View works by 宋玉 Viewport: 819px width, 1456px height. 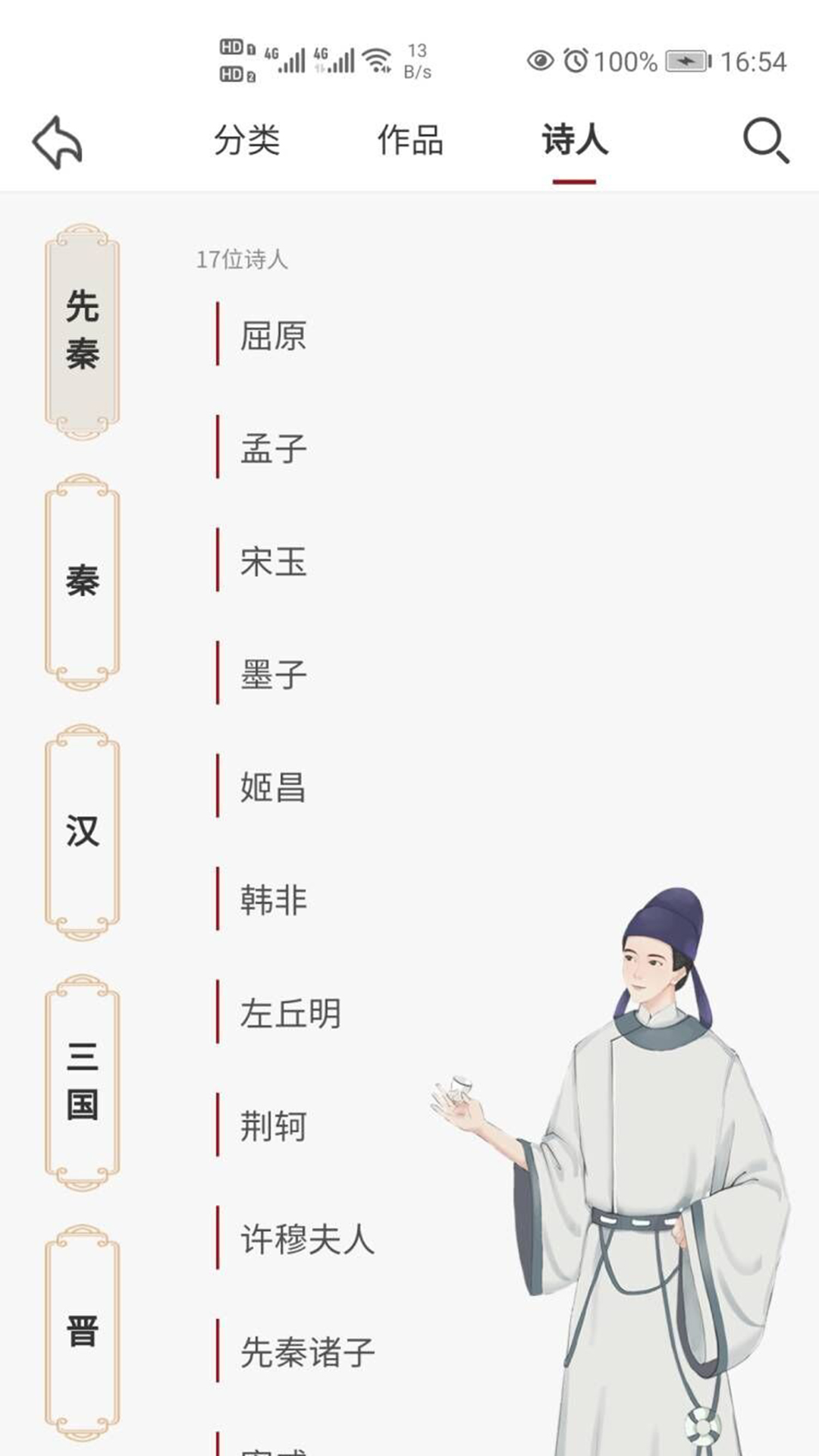coord(273,561)
